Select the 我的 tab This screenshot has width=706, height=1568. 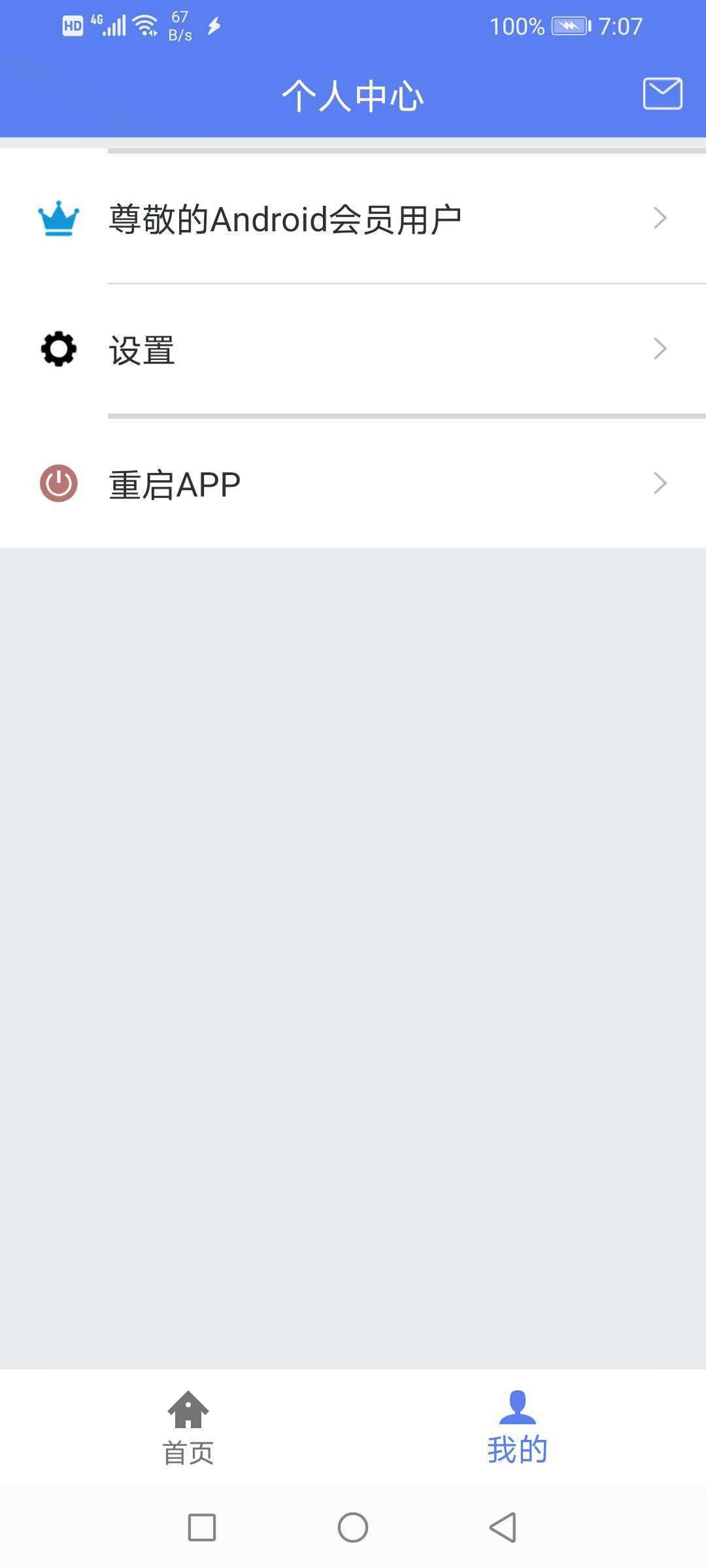(x=517, y=1428)
